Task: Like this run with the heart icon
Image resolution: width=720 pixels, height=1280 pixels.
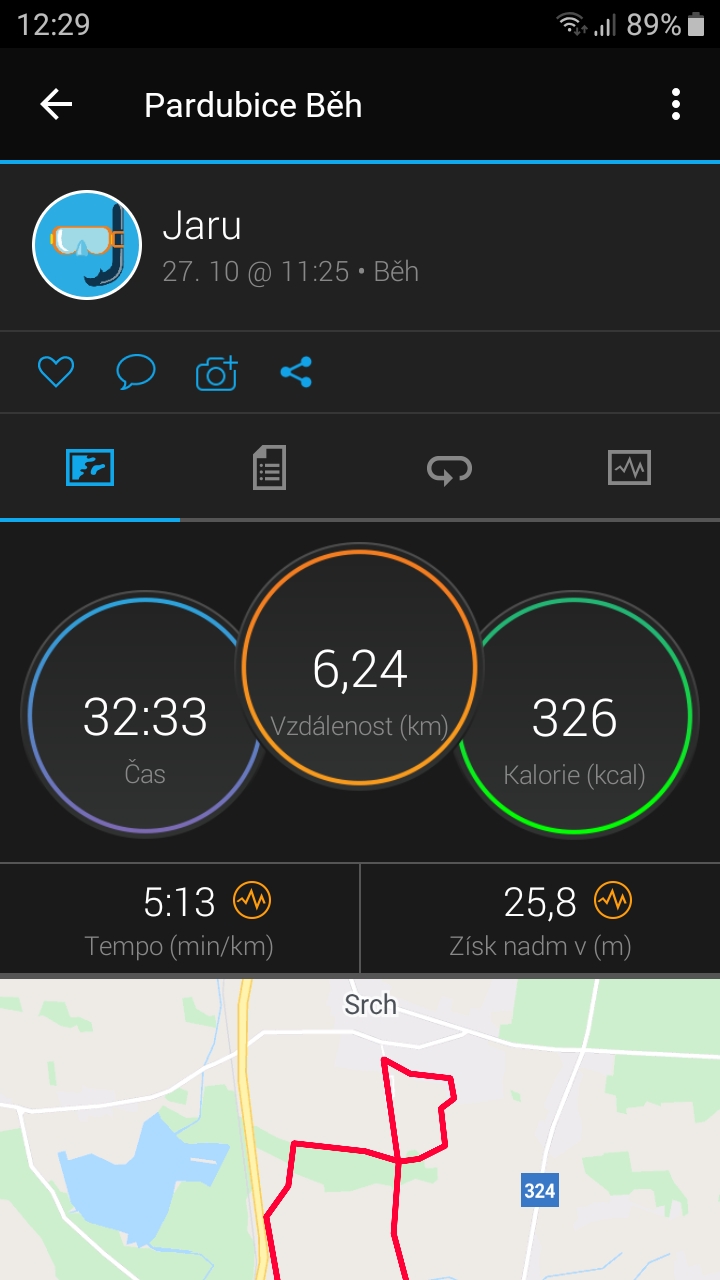Action: click(x=56, y=373)
